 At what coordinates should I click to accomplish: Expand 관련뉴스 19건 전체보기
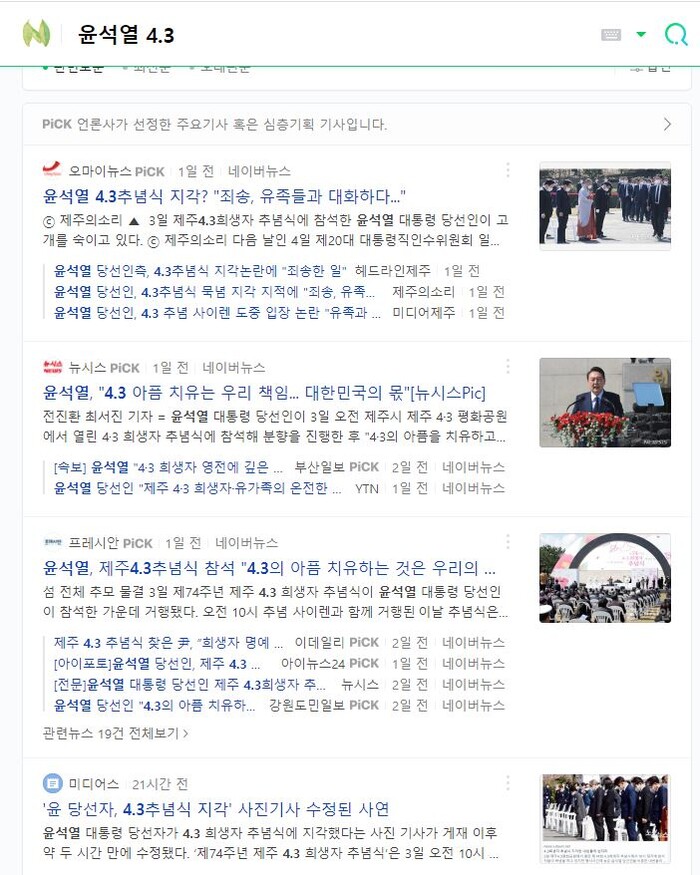tap(115, 733)
